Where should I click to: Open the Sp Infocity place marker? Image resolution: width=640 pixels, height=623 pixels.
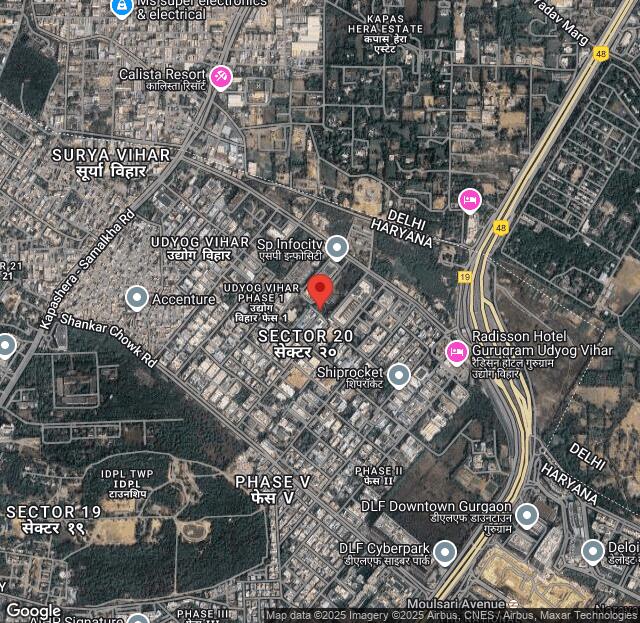click(338, 246)
